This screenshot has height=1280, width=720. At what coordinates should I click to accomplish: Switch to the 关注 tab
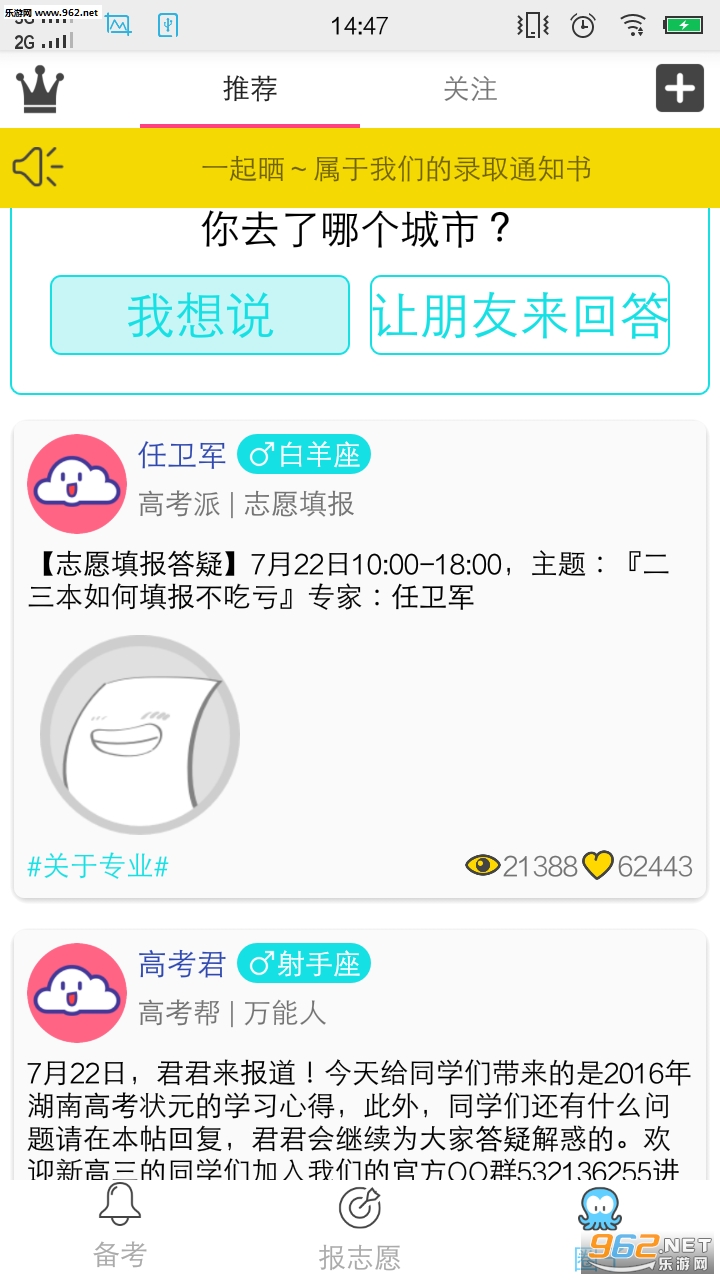470,89
